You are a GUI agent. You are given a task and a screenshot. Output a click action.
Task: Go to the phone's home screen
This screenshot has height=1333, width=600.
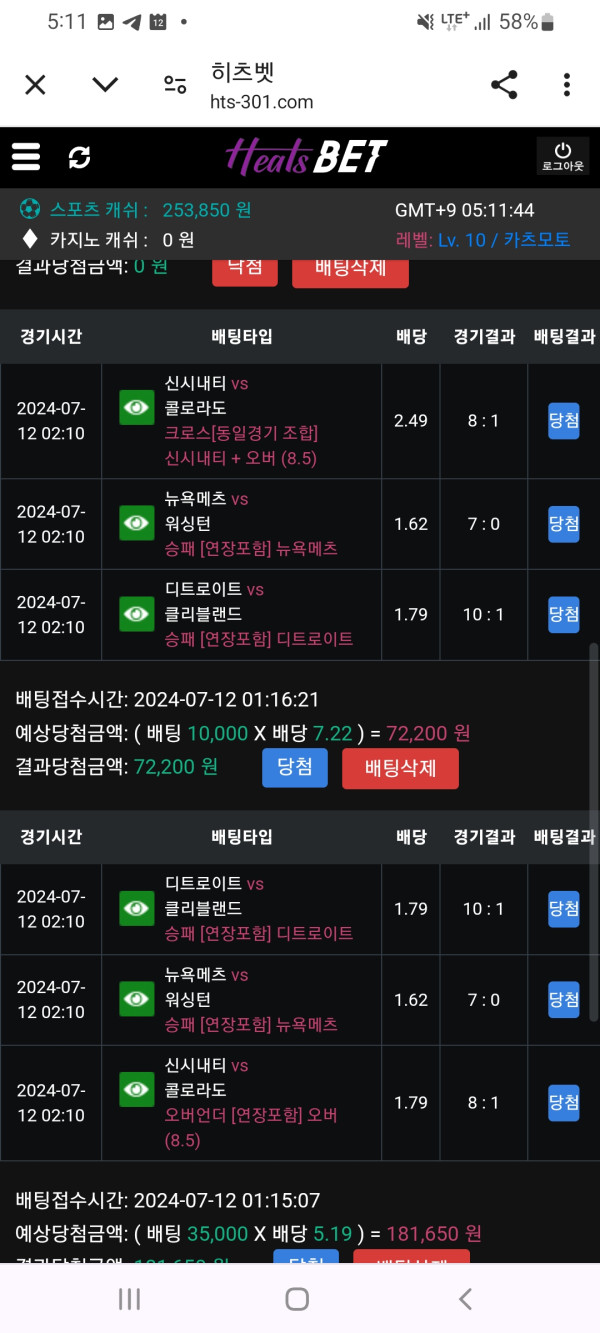(297, 1298)
